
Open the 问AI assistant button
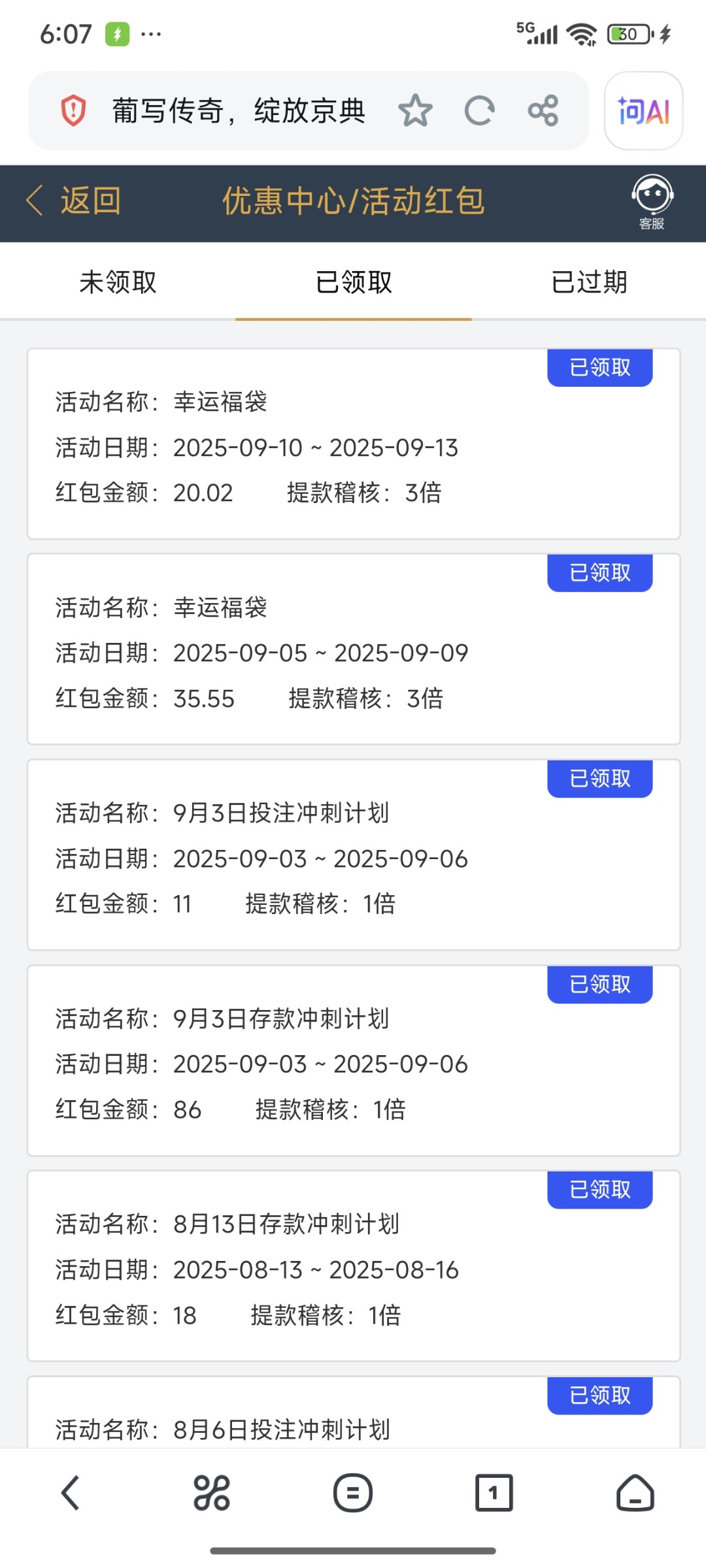(x=643, y=111)
